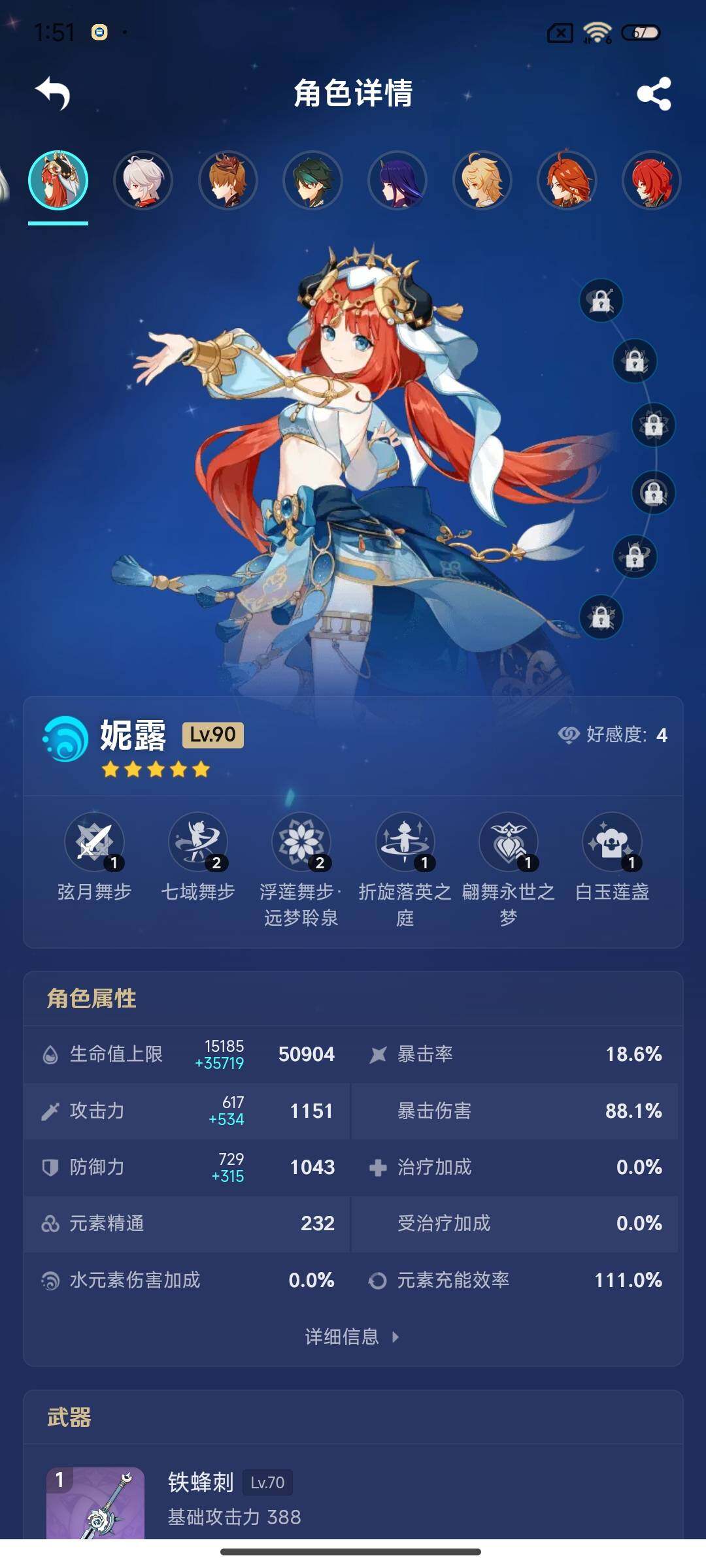Share this character detail page

tap(654, 93)
